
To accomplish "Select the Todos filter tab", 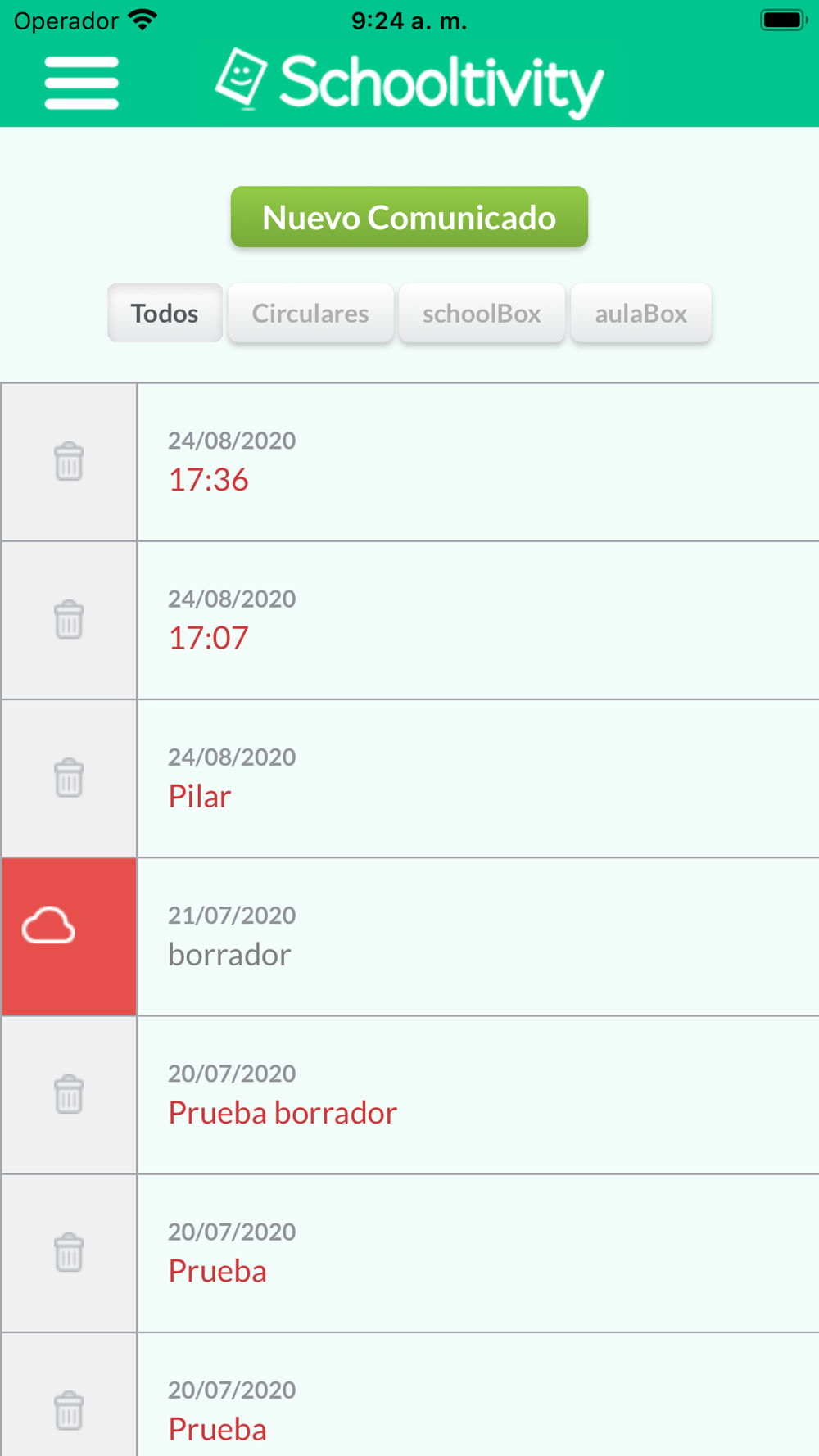I will pos(165,313).
